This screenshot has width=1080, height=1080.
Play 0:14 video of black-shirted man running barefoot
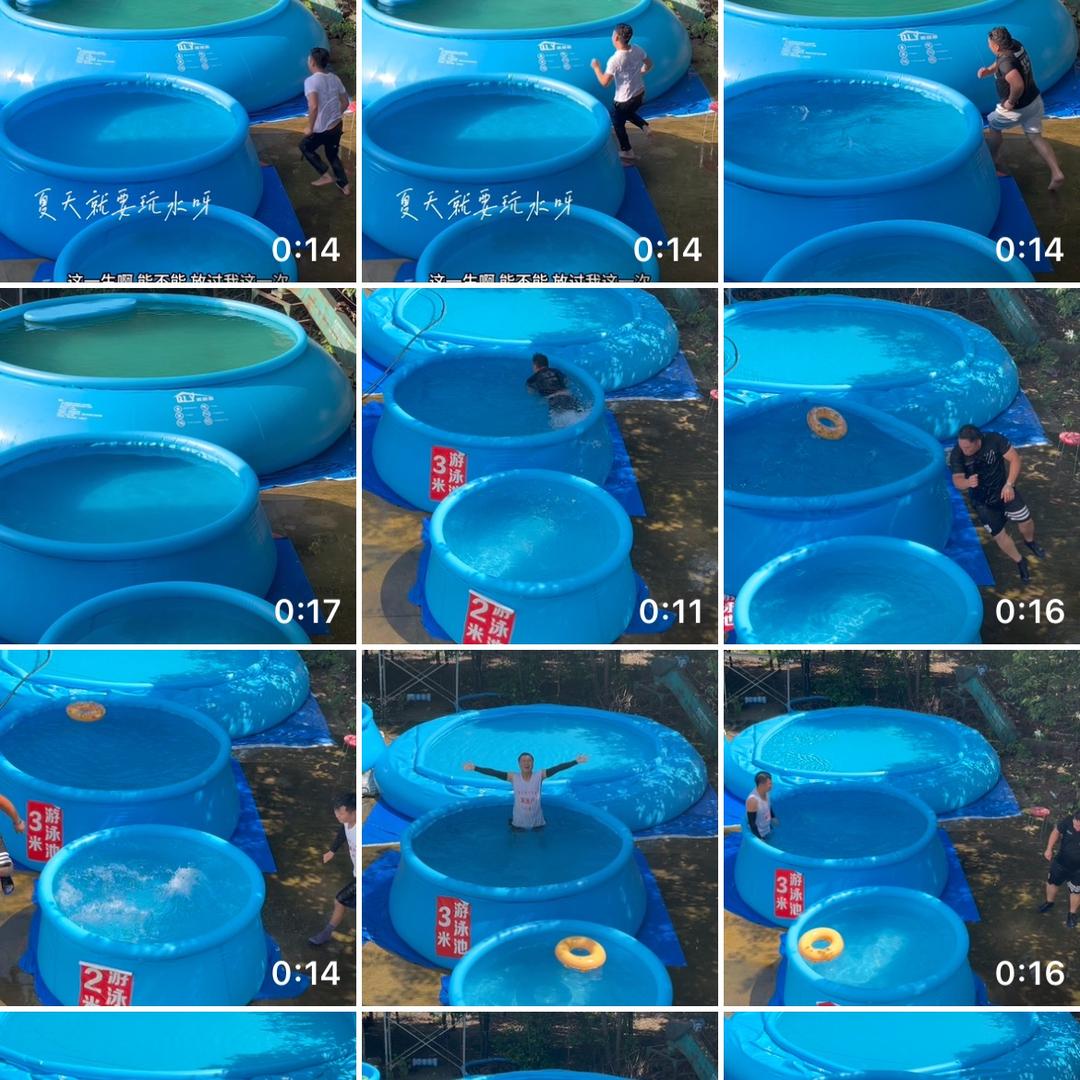pos(902,140)
